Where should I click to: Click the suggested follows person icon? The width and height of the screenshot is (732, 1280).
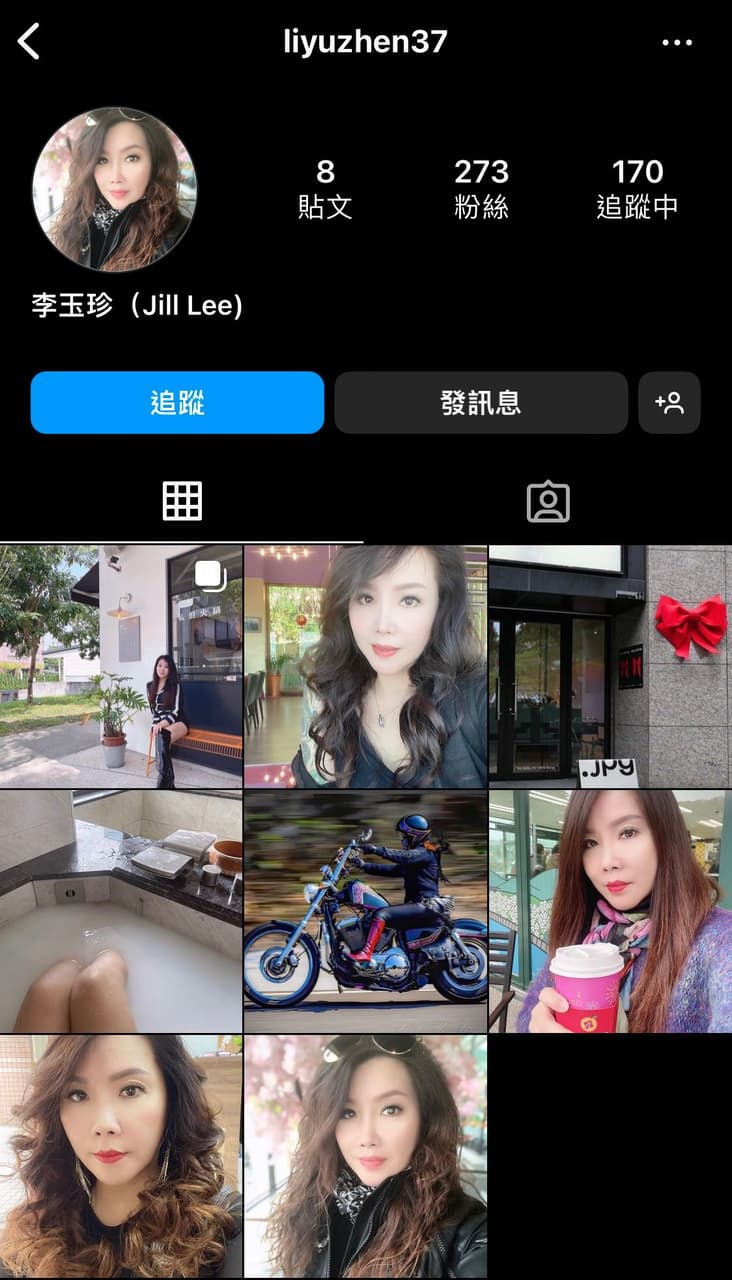669,402
